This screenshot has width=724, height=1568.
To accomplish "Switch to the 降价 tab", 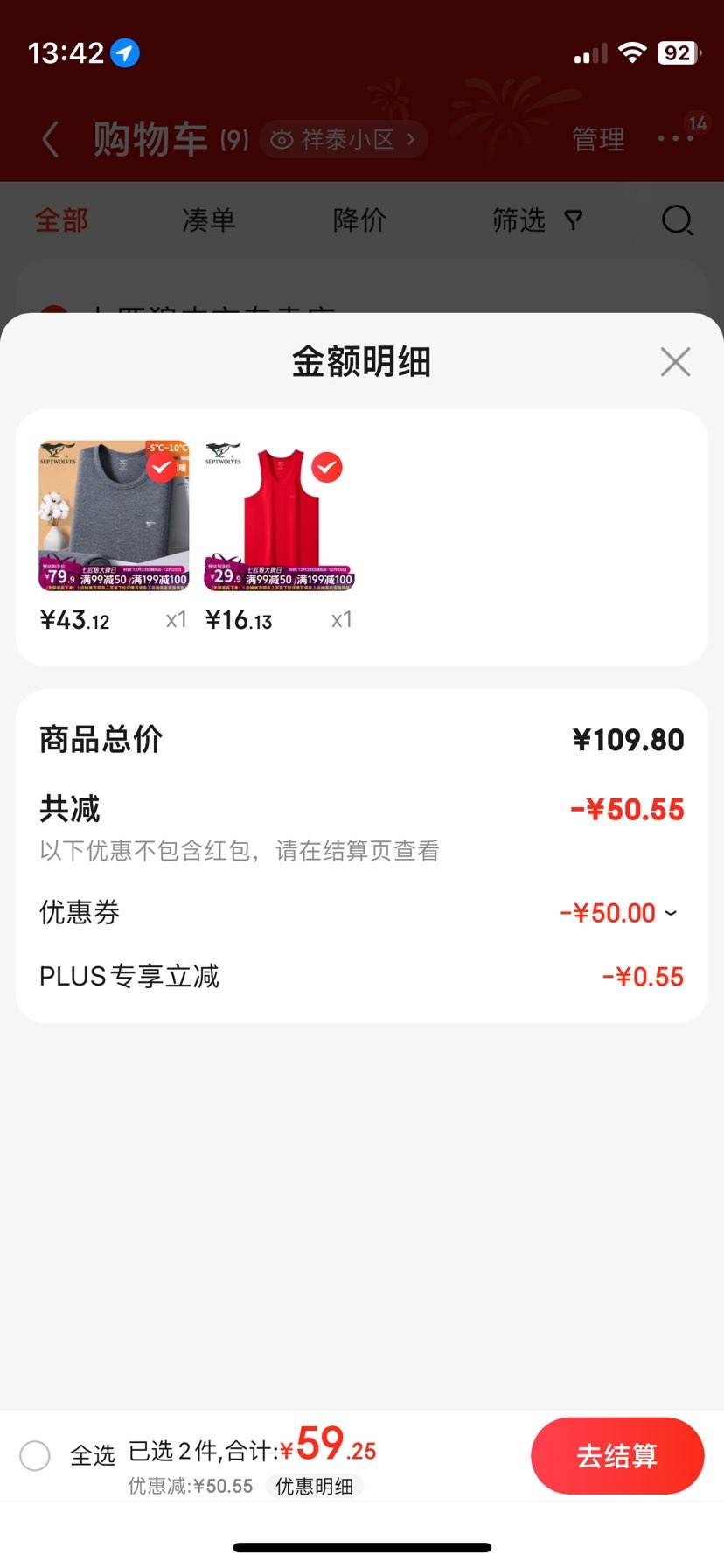I will [x=359, y=220].
